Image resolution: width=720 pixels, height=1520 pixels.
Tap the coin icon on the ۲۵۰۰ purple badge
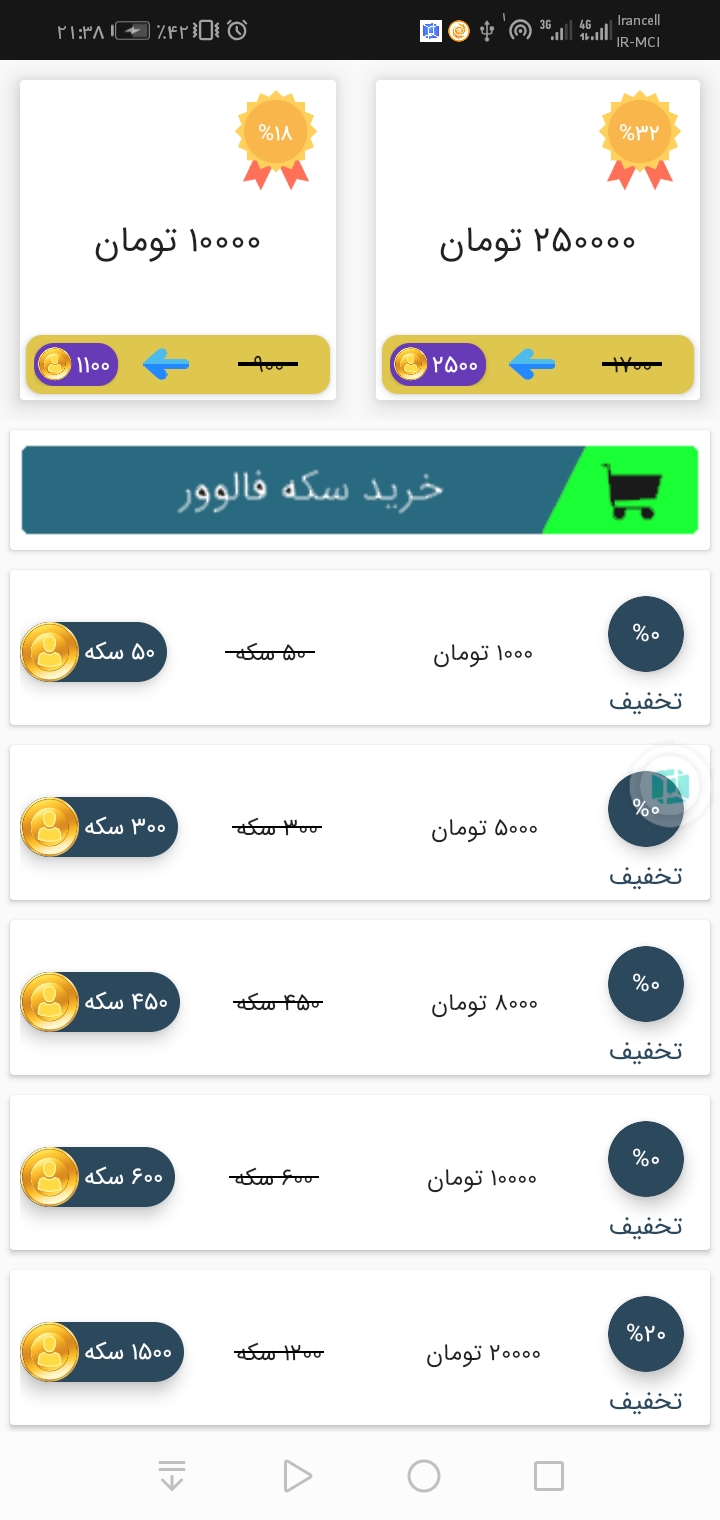click(x=411, y=364)
